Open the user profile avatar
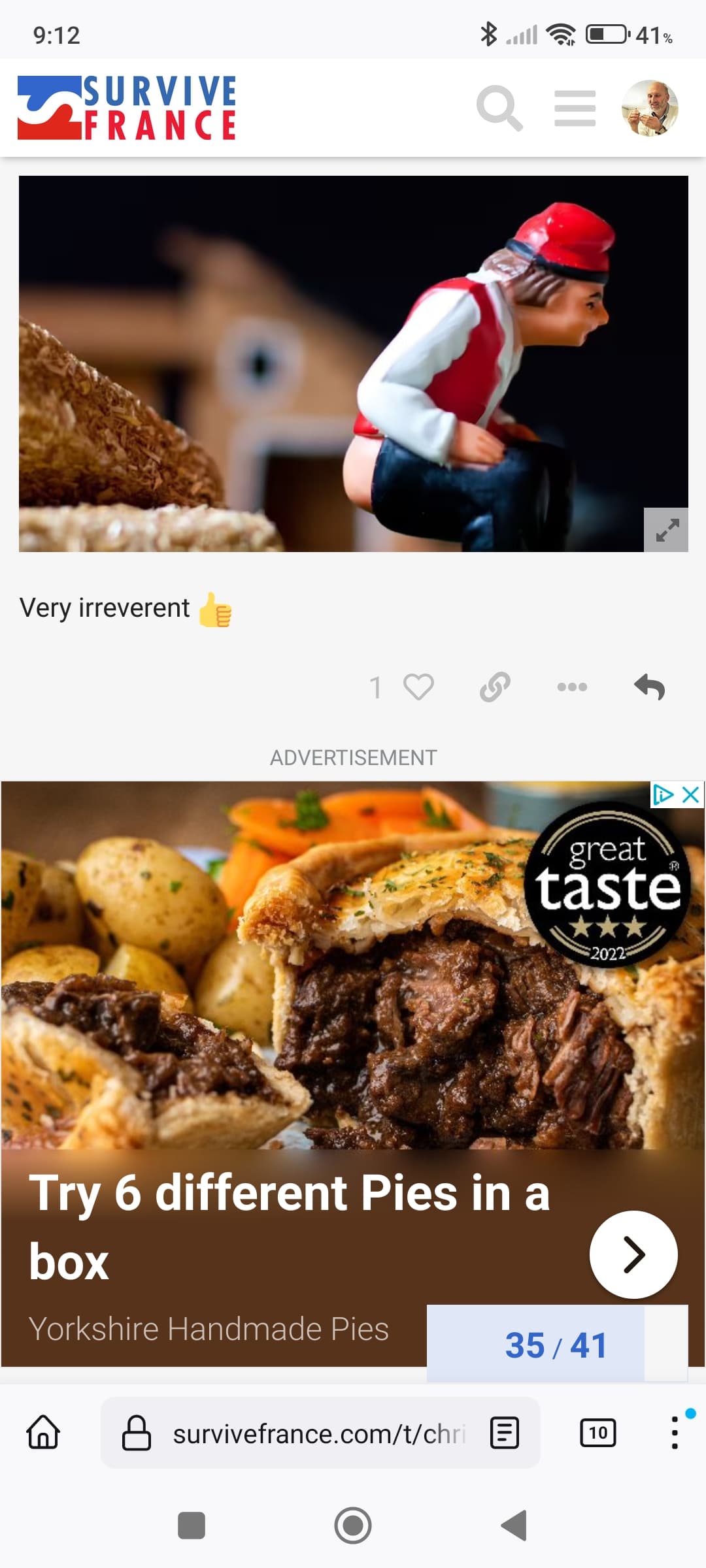 coord(649,108)
